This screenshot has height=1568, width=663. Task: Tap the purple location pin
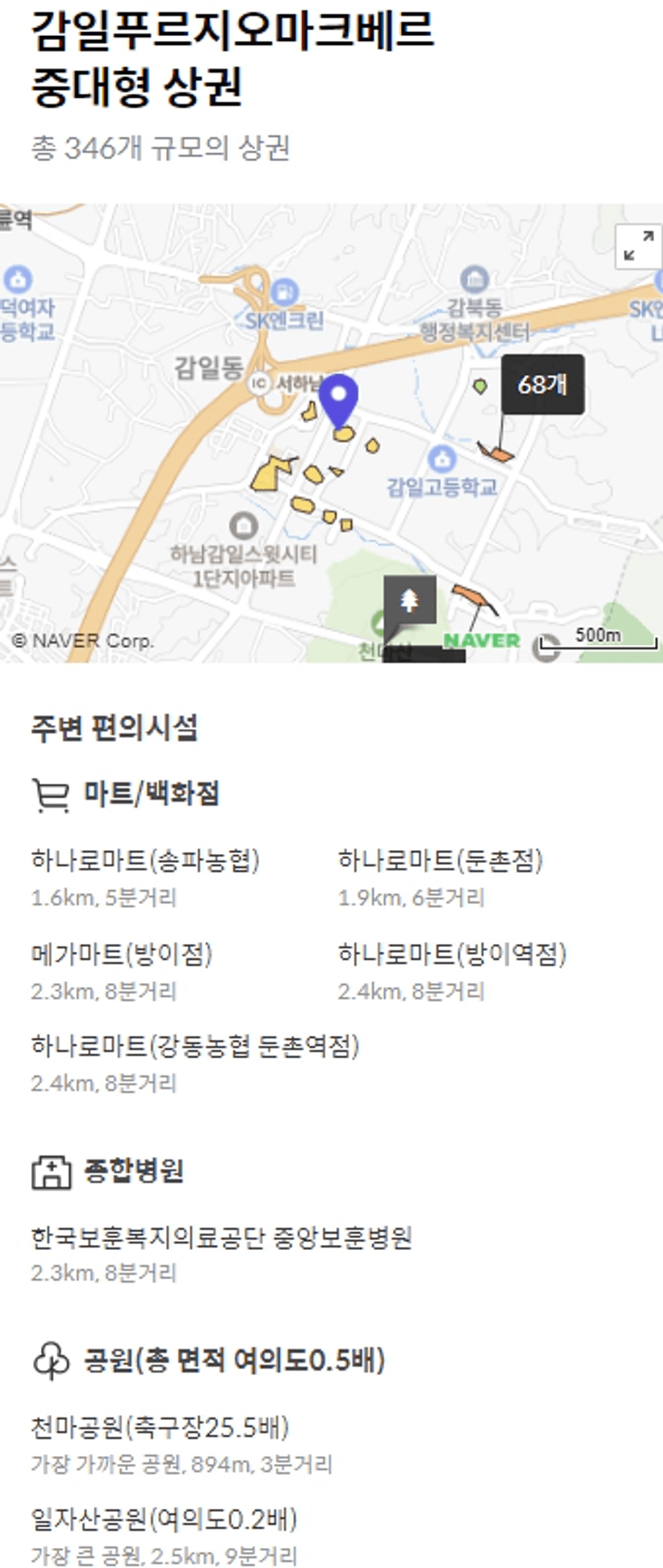[x=338, y=397]
